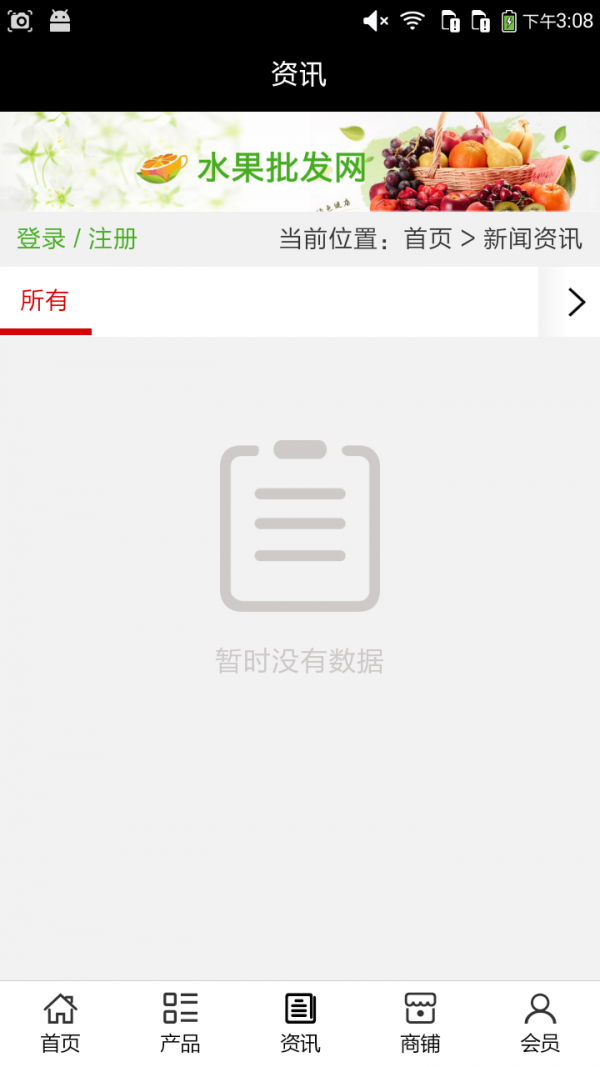Open the 资讯 news tab

(x=300, y=1023)
